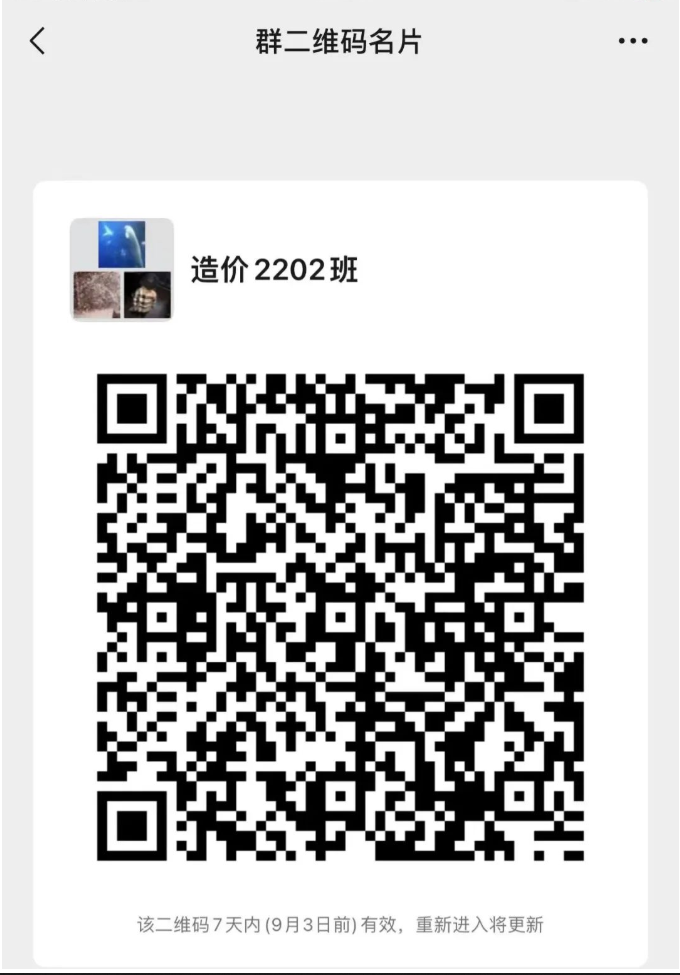680x975 pixels.
Task: Go back from group QR code page
Action: click(38, 42)
